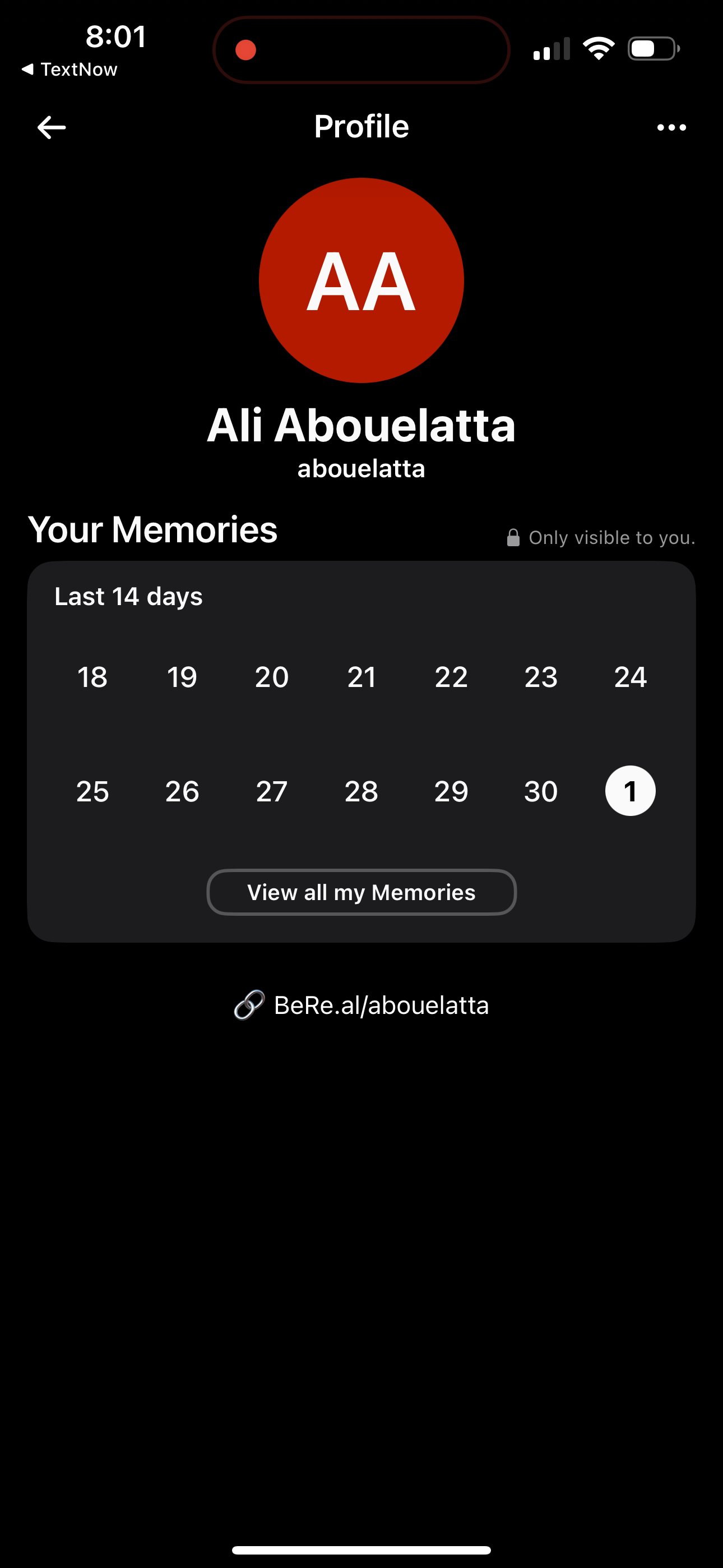The image size is (723, 1568).
Task: Open the BeRe.al/abouelatta profile link
Action: (x=381, y=1005)
